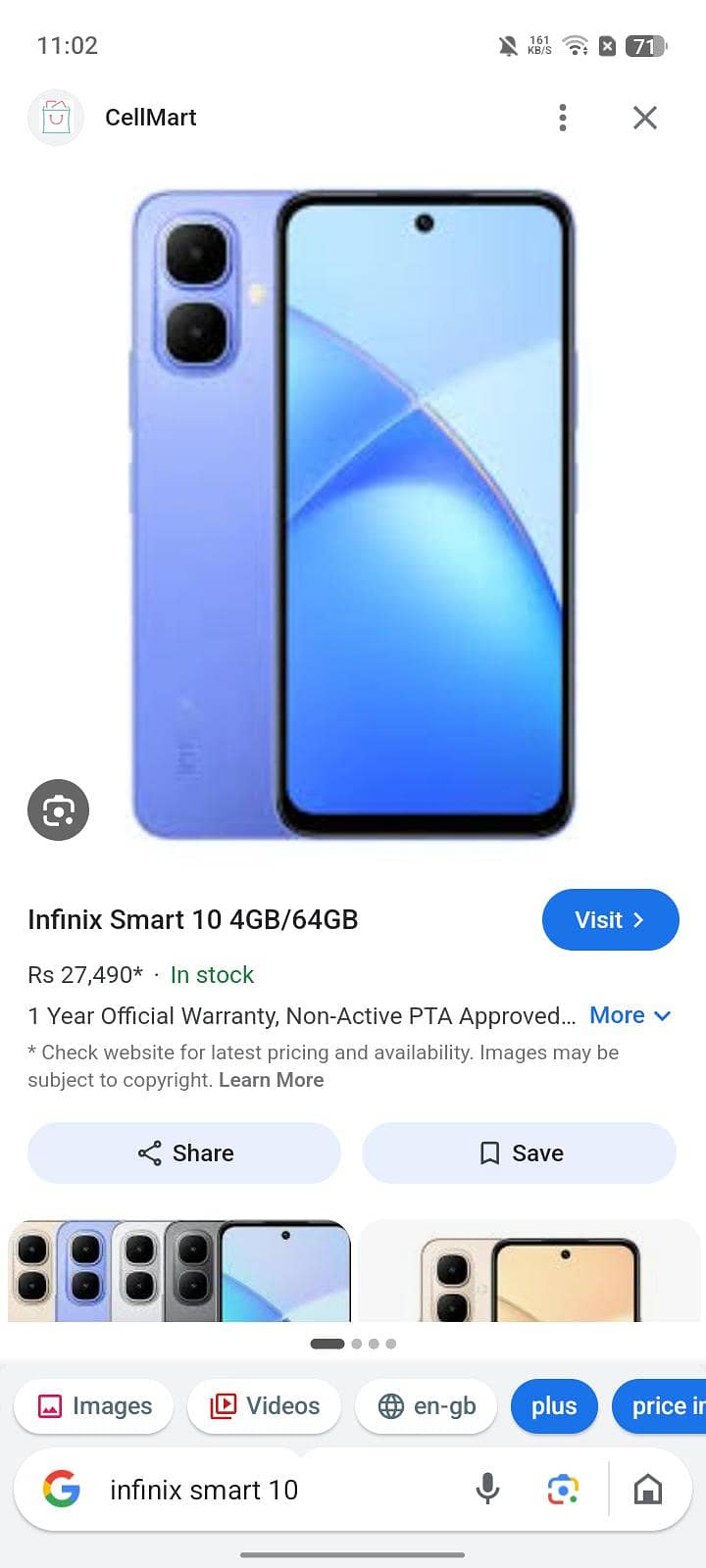Open Google Lens from search bar
706x1568 pixels.
pyautogui.click(x=563, y=1490)
